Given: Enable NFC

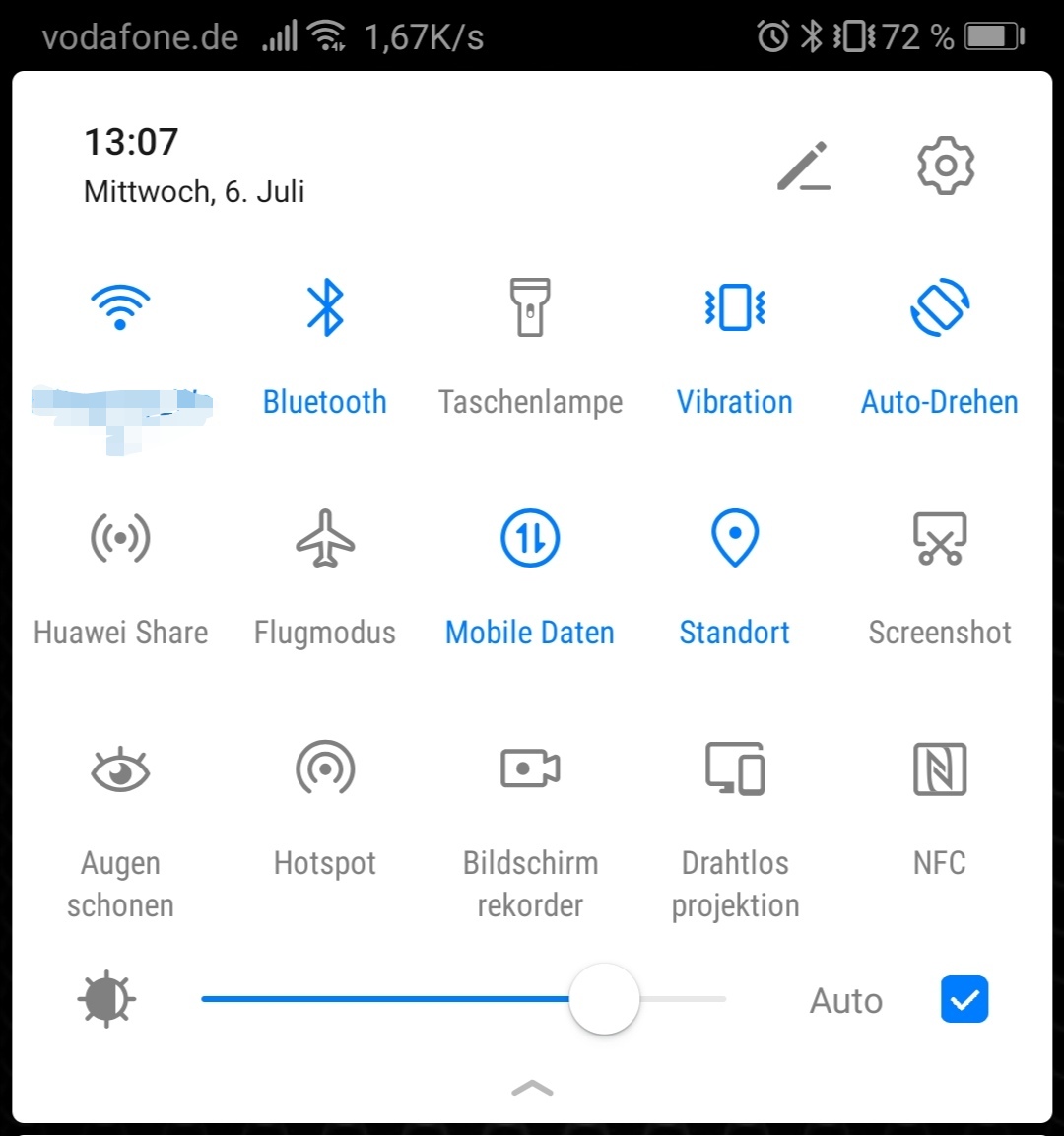Looking at the screenshot, I should tap(940, 769).
